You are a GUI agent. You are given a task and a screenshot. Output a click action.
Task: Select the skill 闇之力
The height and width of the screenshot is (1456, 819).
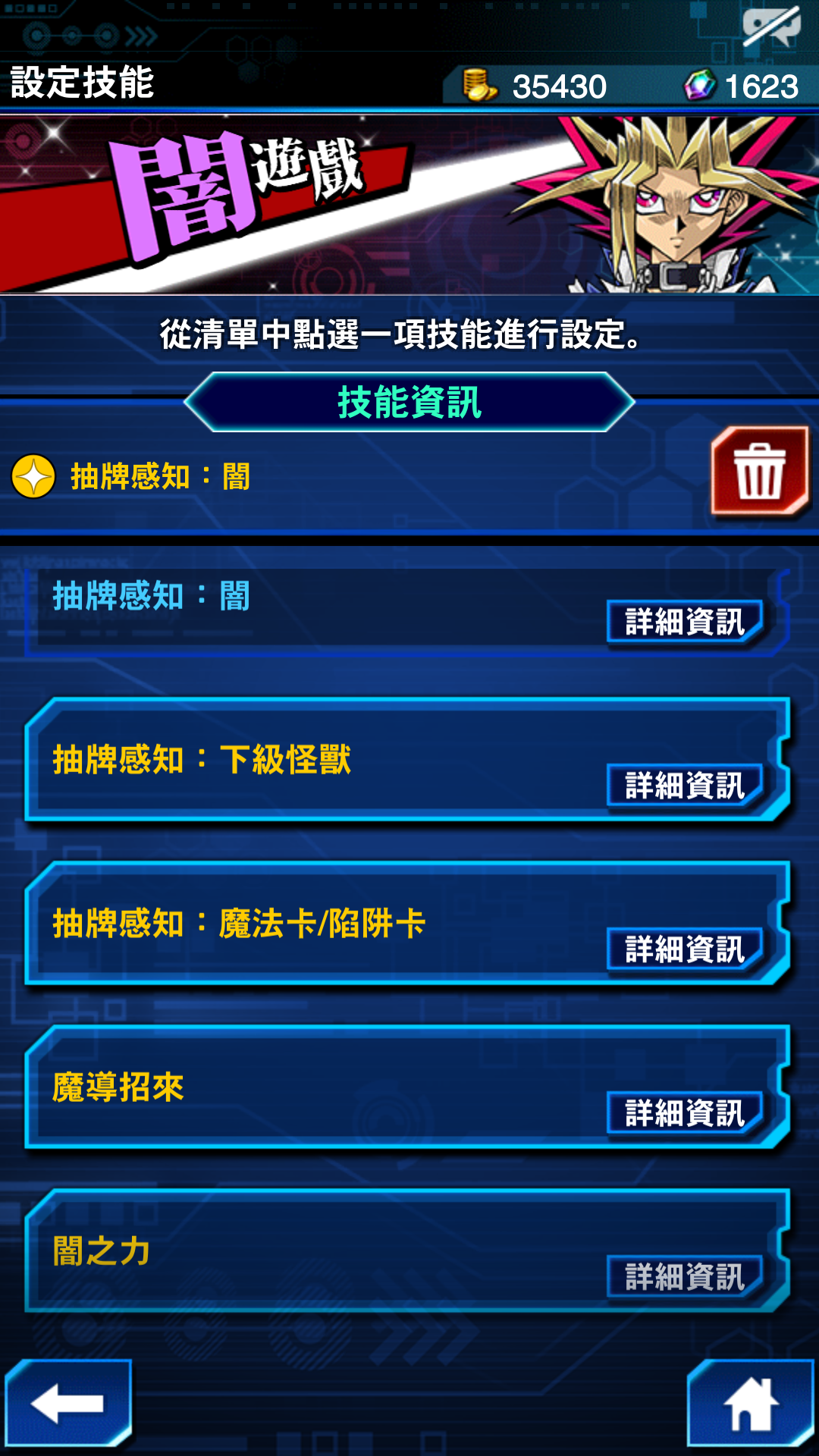tap(303, 1251)
